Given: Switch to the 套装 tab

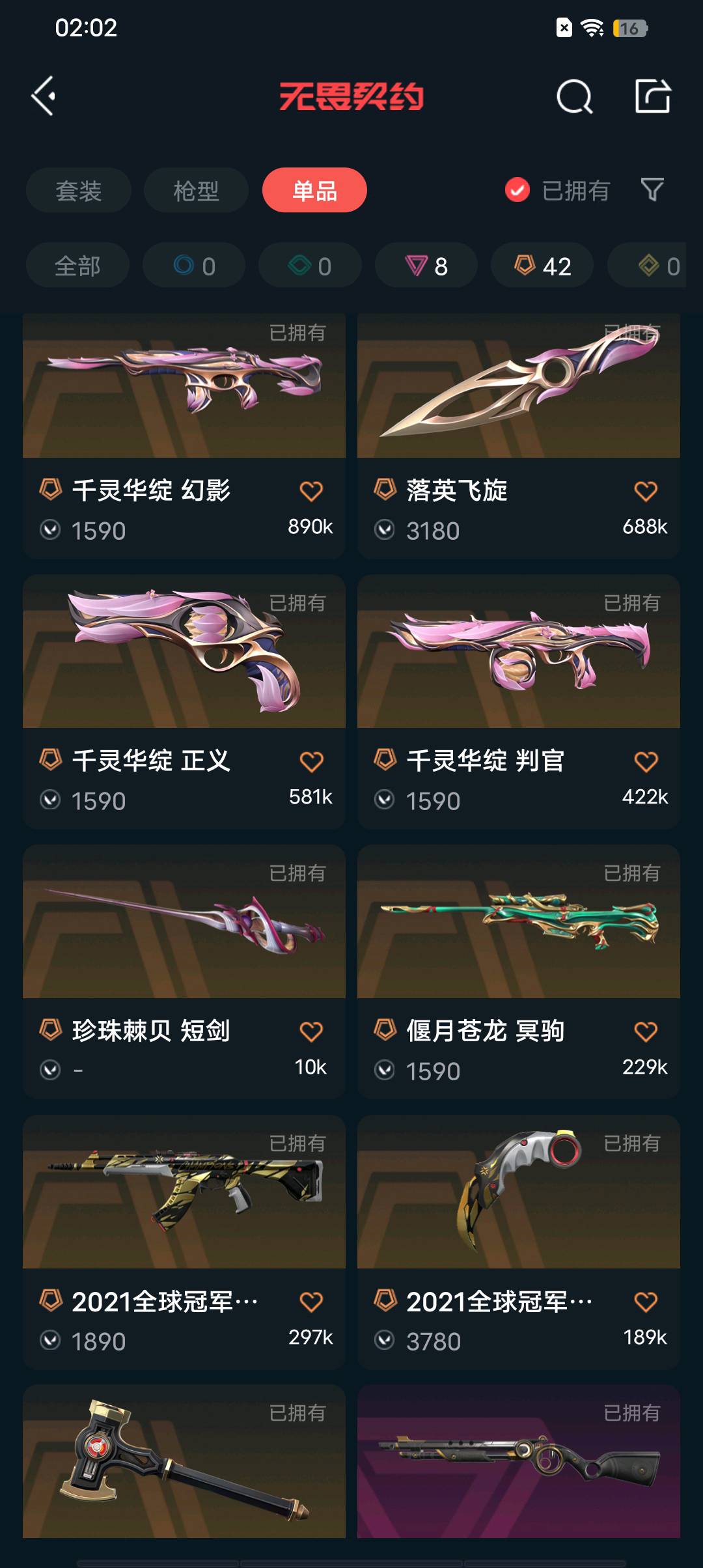Looking at the screenshot, I should coord(79,190).
